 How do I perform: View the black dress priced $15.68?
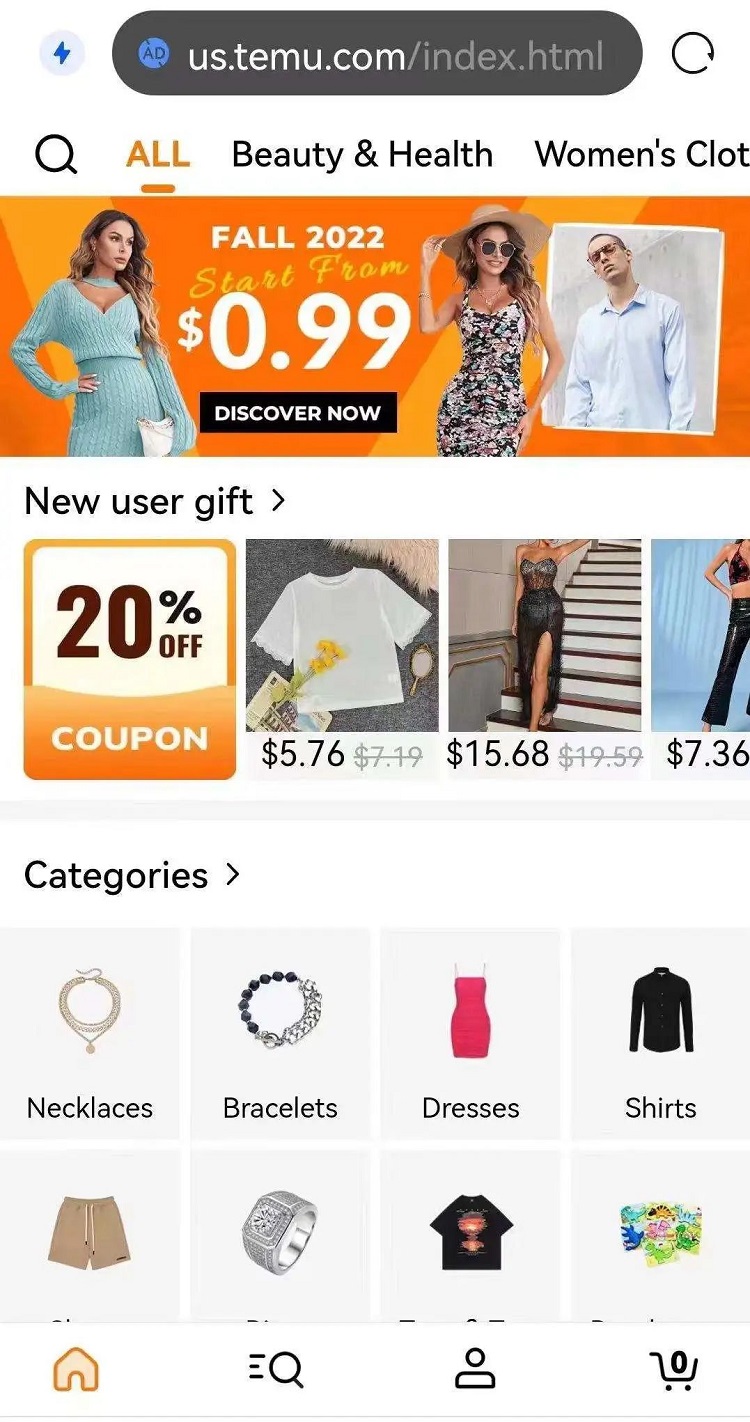[544, 640]
